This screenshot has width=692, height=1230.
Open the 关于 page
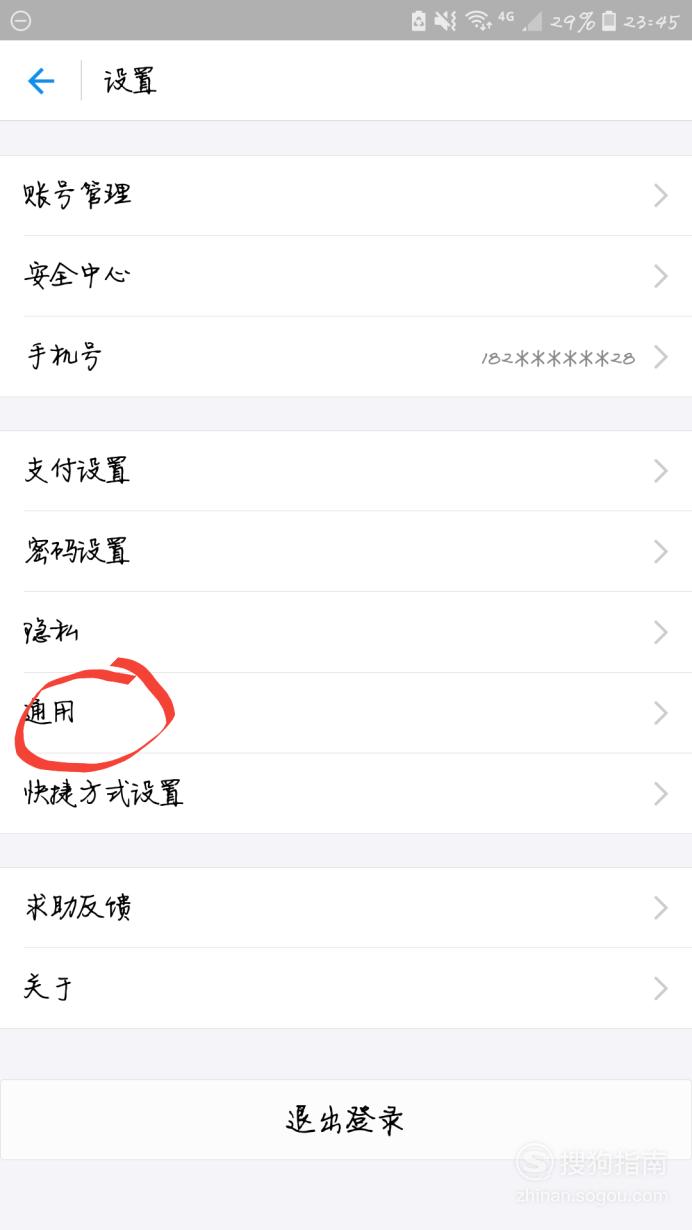tap(346, 989)
